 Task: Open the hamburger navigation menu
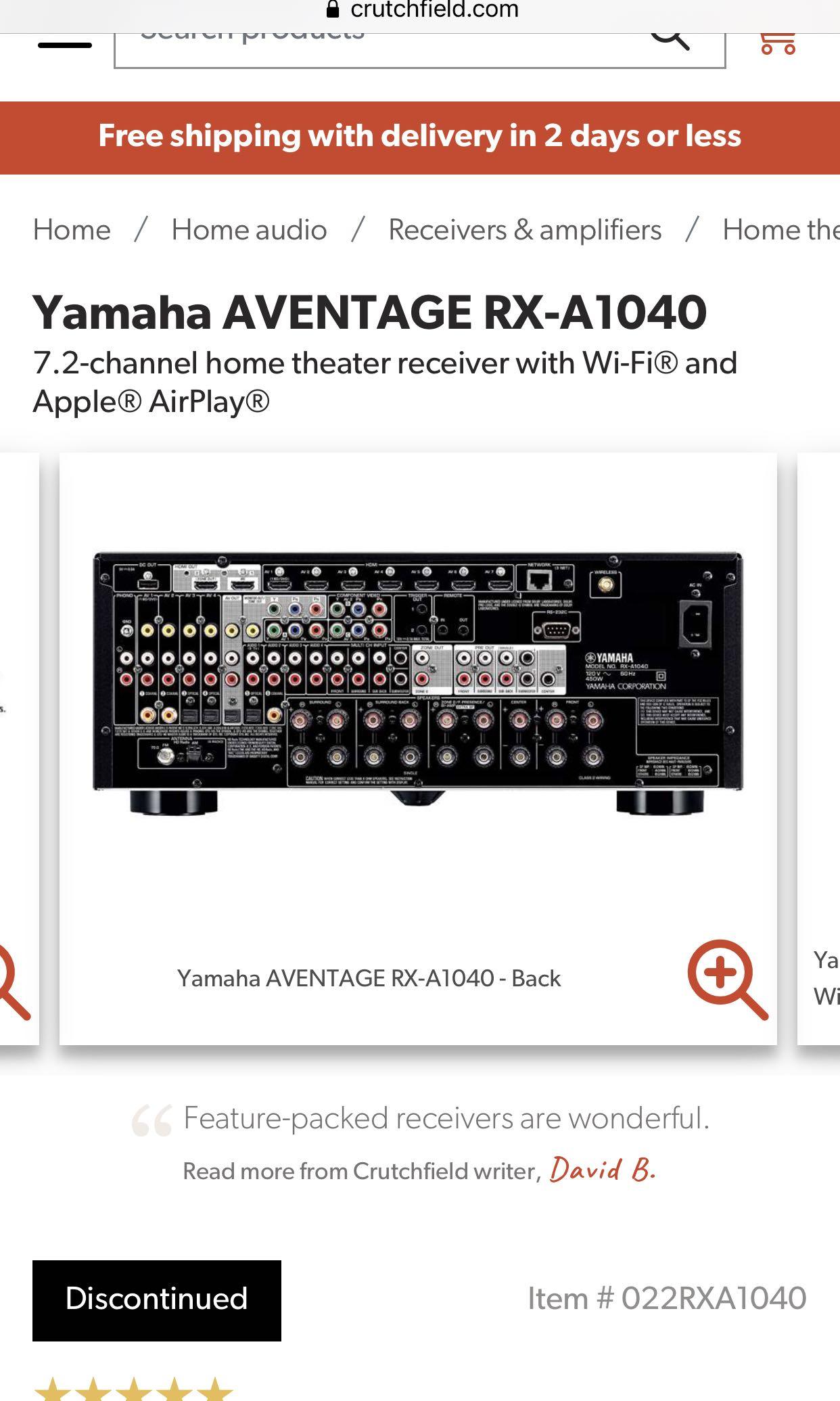(64, 45)
